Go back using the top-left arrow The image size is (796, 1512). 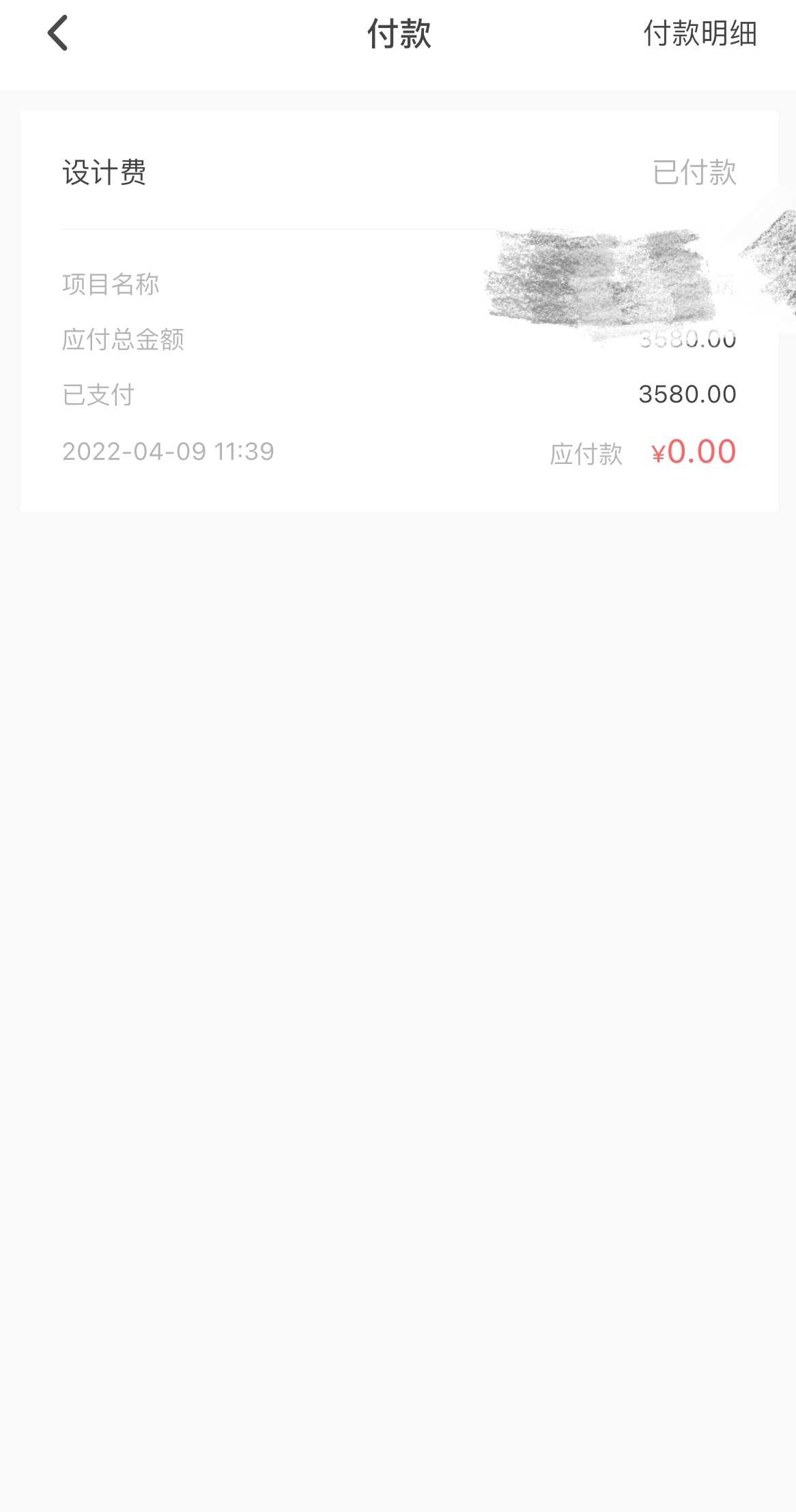point(58,33)
